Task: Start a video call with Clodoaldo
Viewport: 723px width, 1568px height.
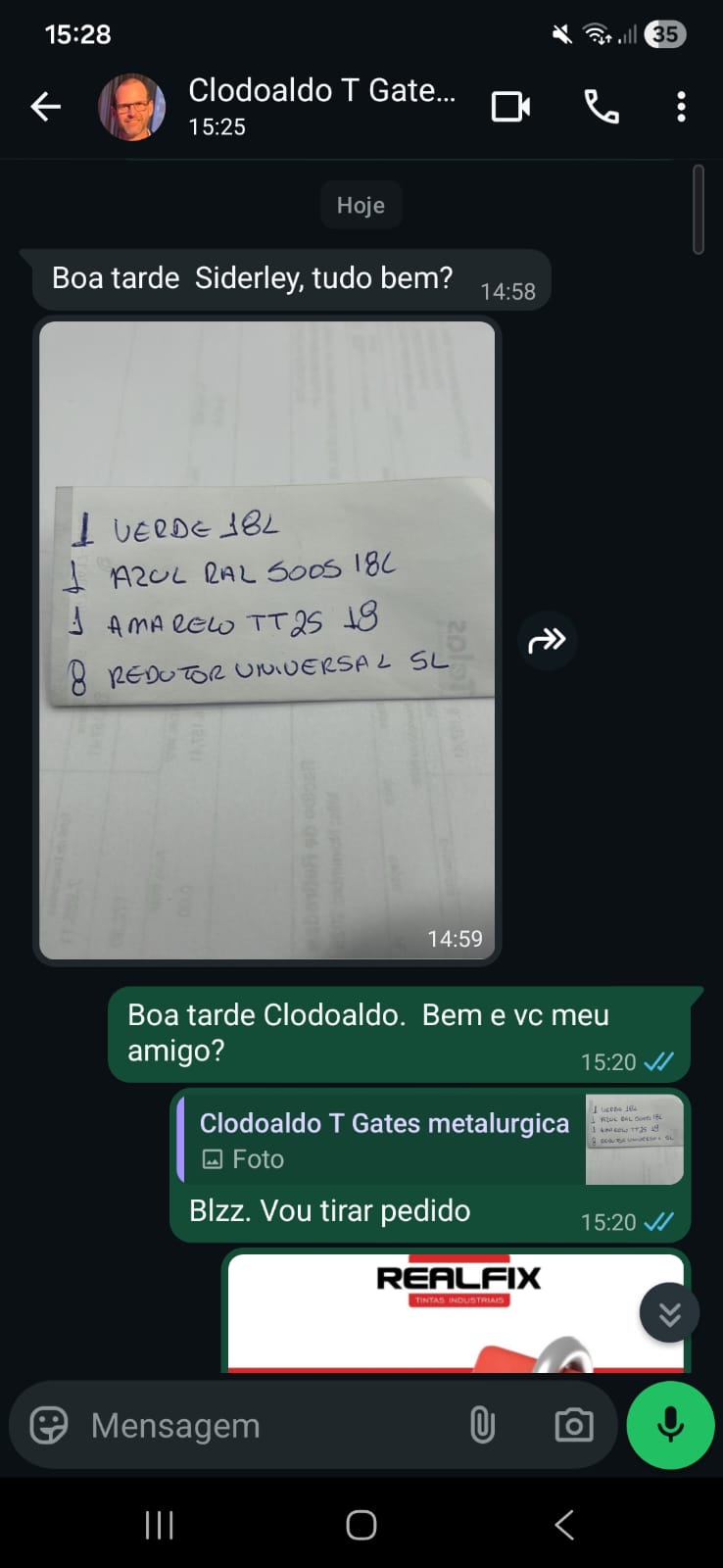Action: pos(510,106)
